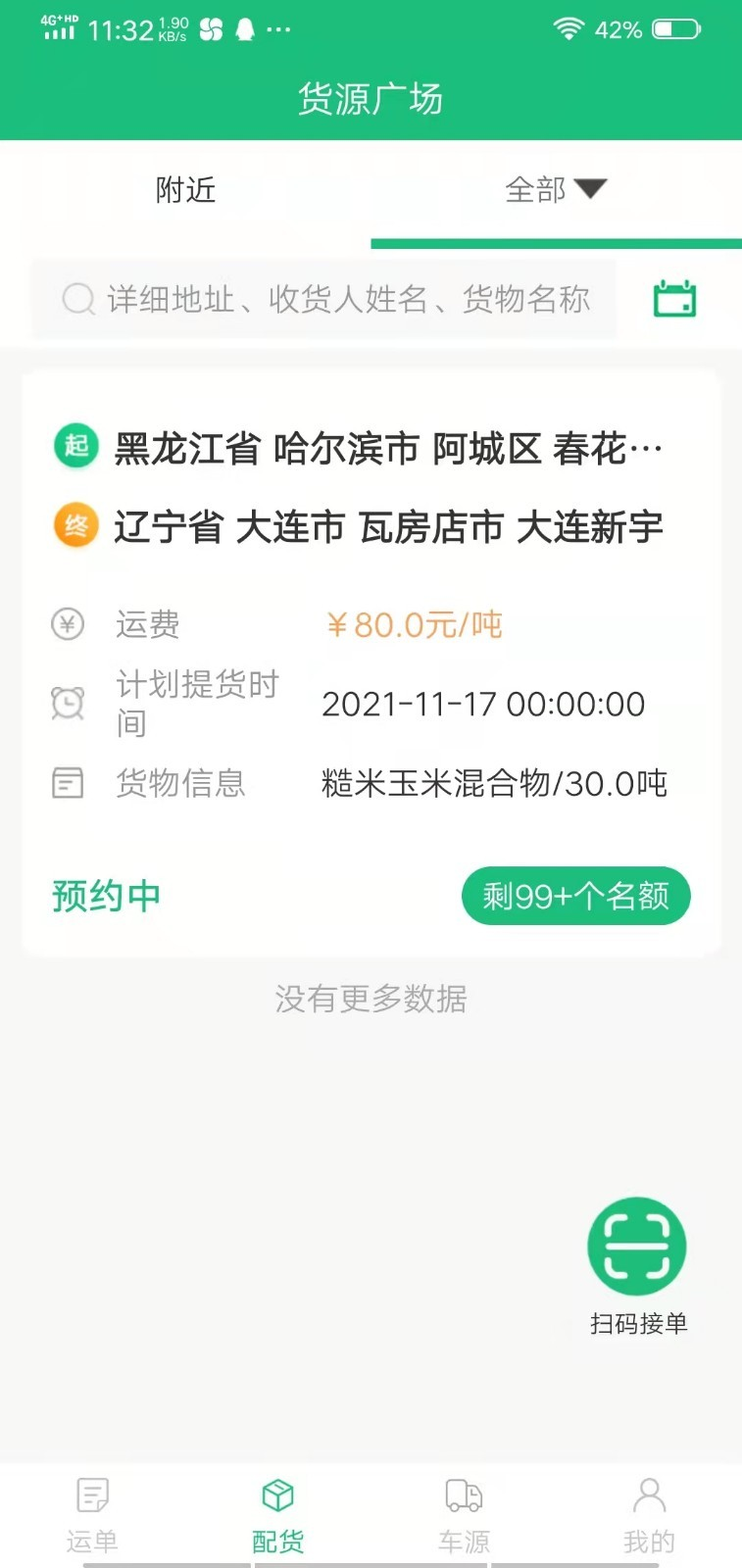Tap the orange 终 destination badge
This screenshot has height=1568, width=742.
coord(75,526)
